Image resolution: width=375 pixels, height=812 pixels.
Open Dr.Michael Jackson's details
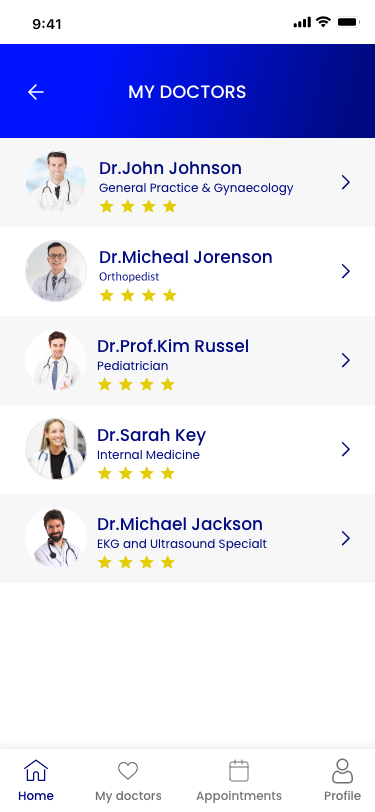click(x=188, y=539)
